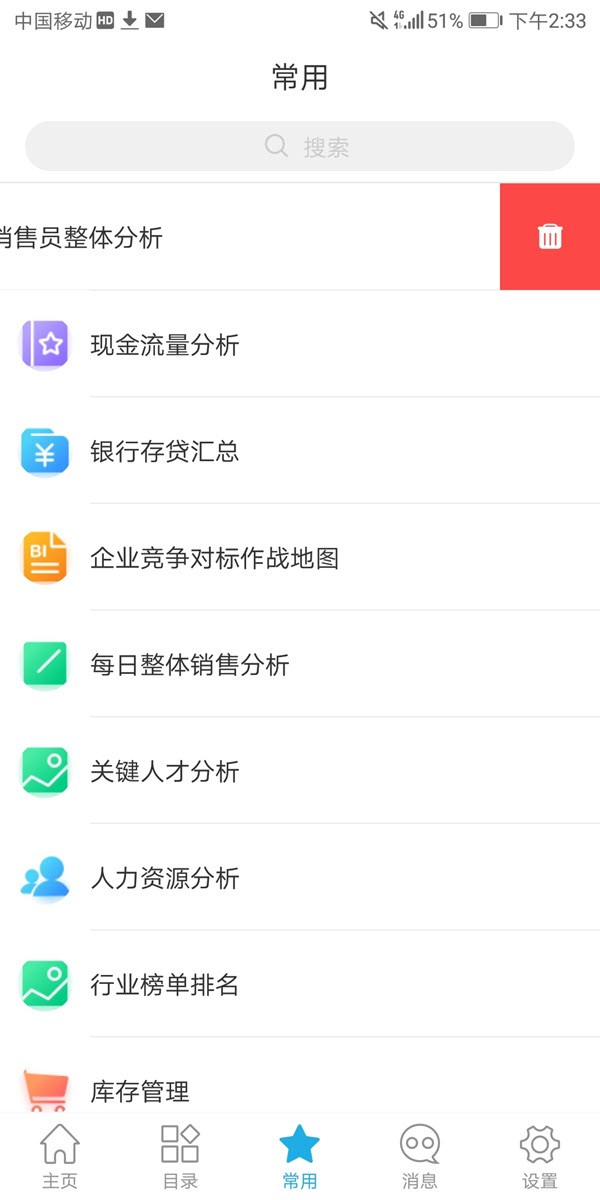Open the 设置 tab

540,1157
